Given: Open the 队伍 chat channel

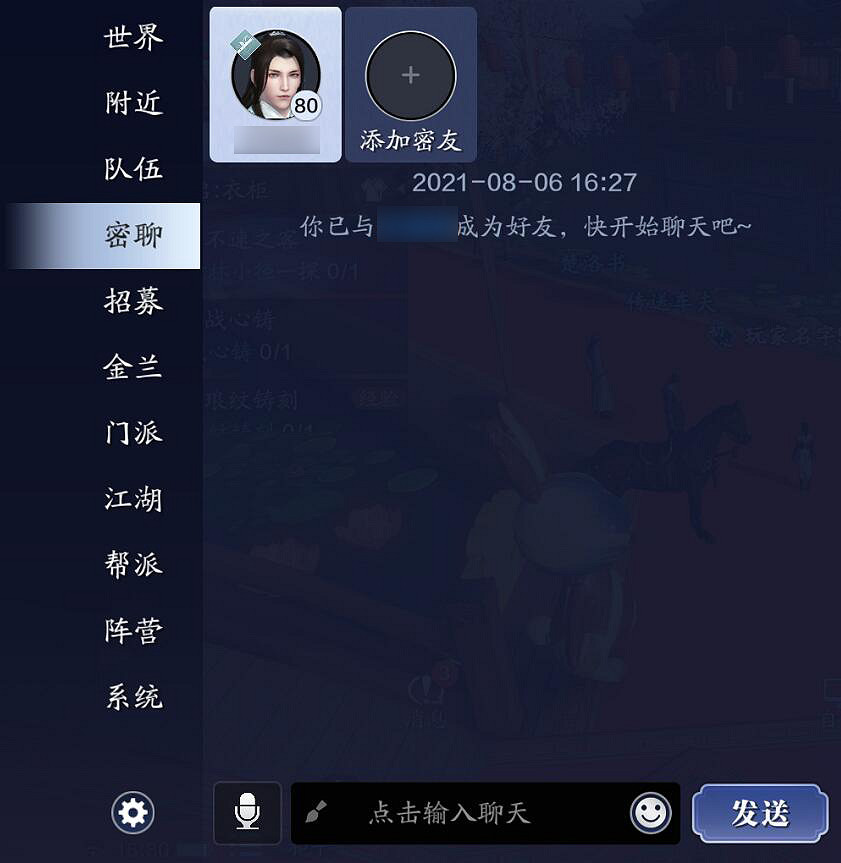Looking at the screenshot, I should pos(133,169).
